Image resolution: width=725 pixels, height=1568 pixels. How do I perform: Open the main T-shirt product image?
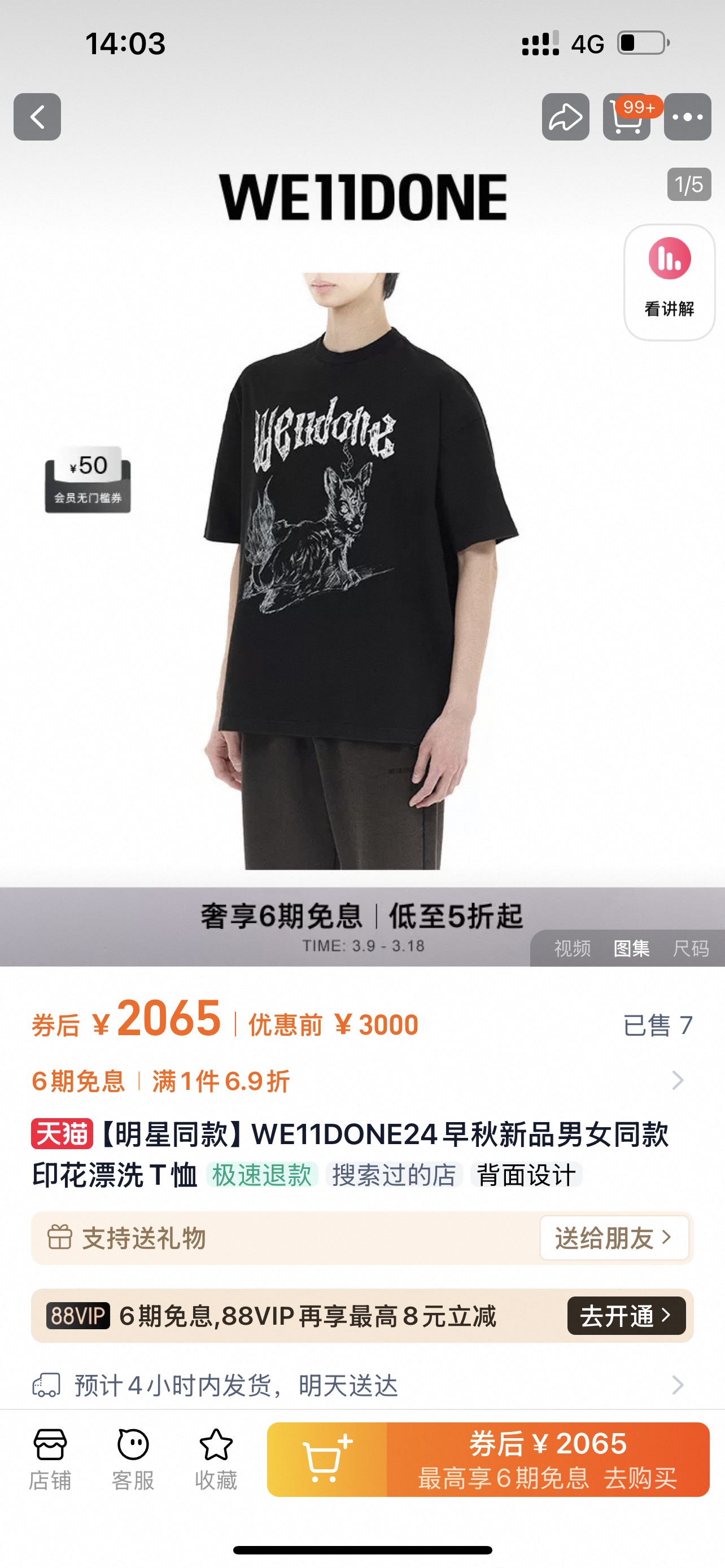tap(362, 571)
